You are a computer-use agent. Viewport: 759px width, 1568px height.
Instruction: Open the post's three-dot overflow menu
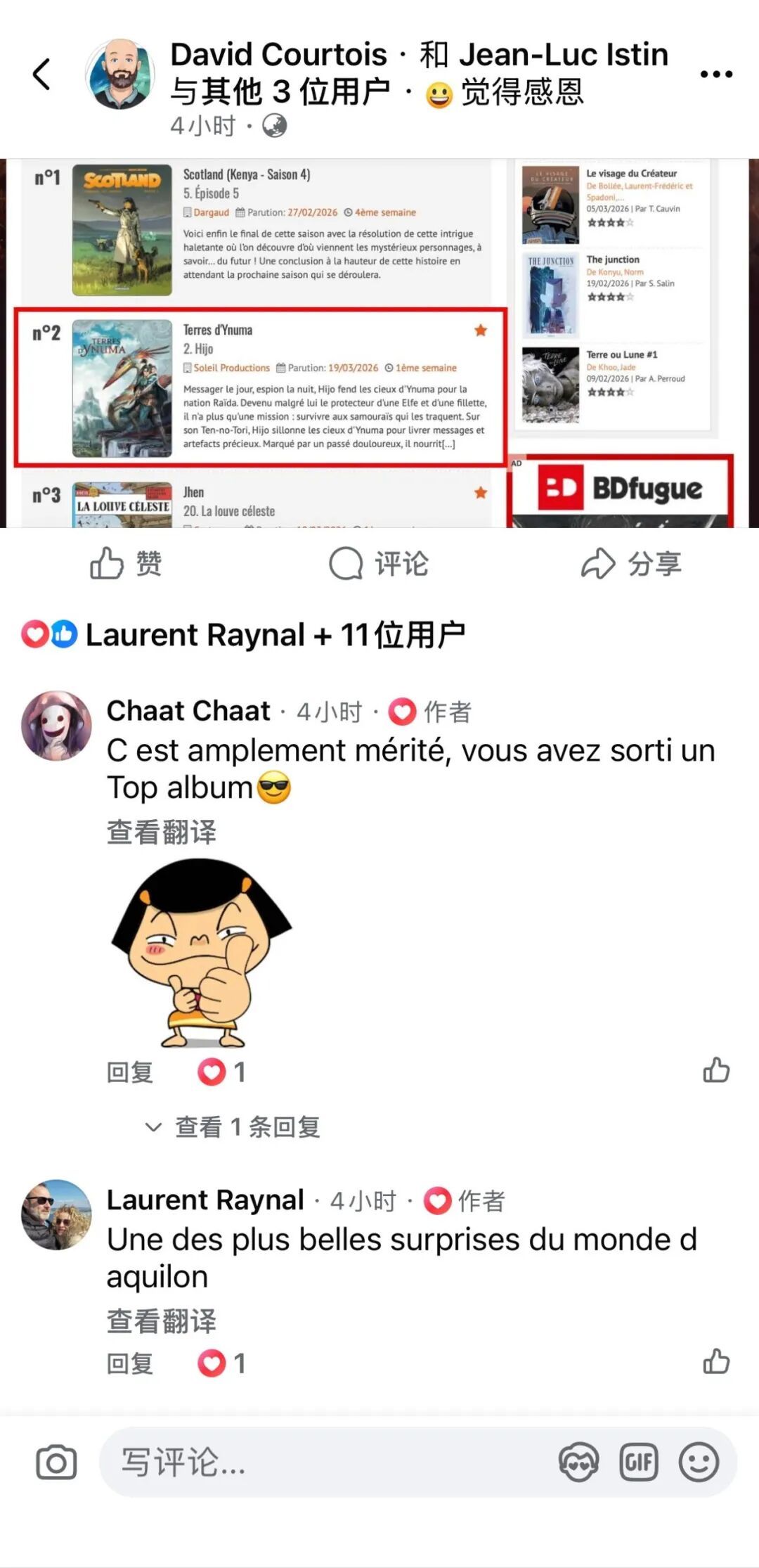tap(716, 74)
